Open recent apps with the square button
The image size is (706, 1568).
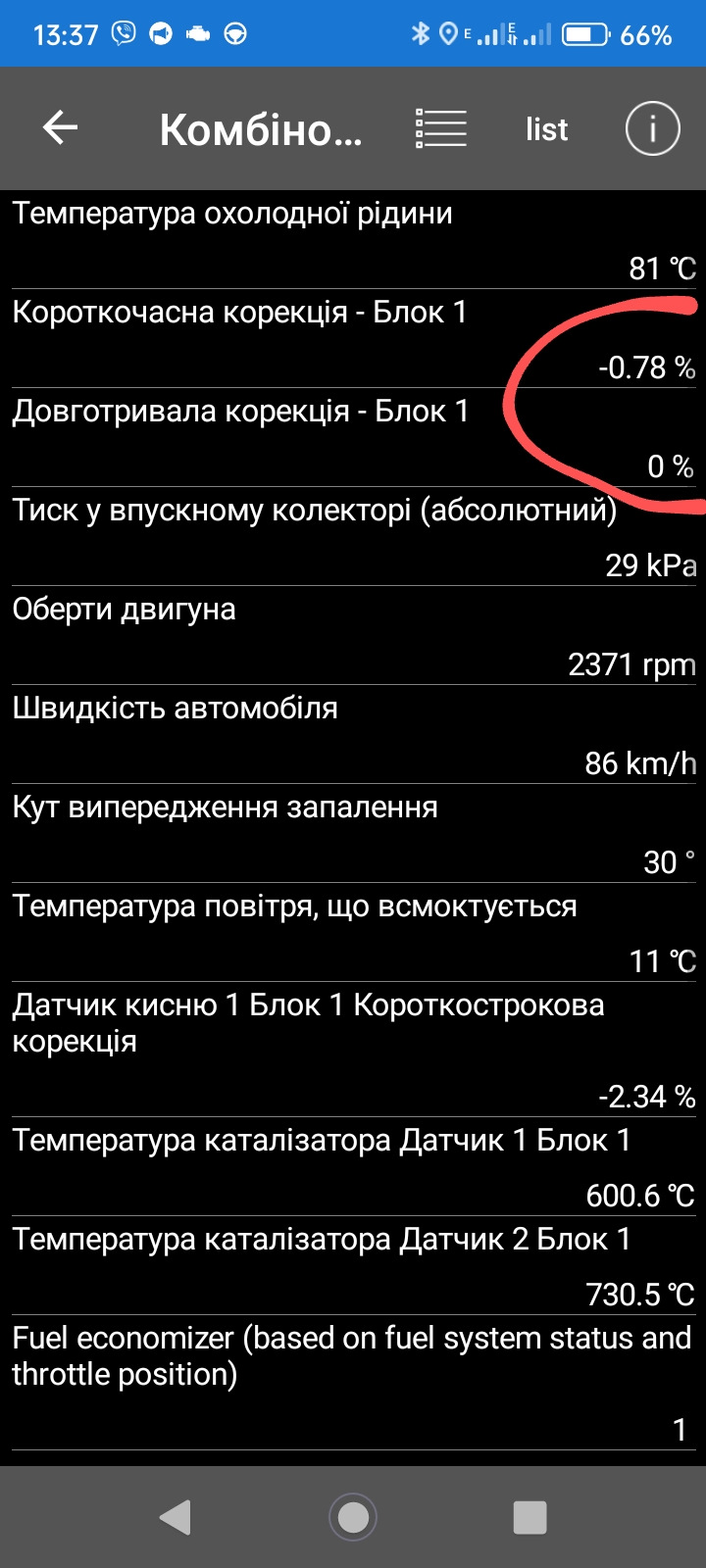coord(529,1517)
